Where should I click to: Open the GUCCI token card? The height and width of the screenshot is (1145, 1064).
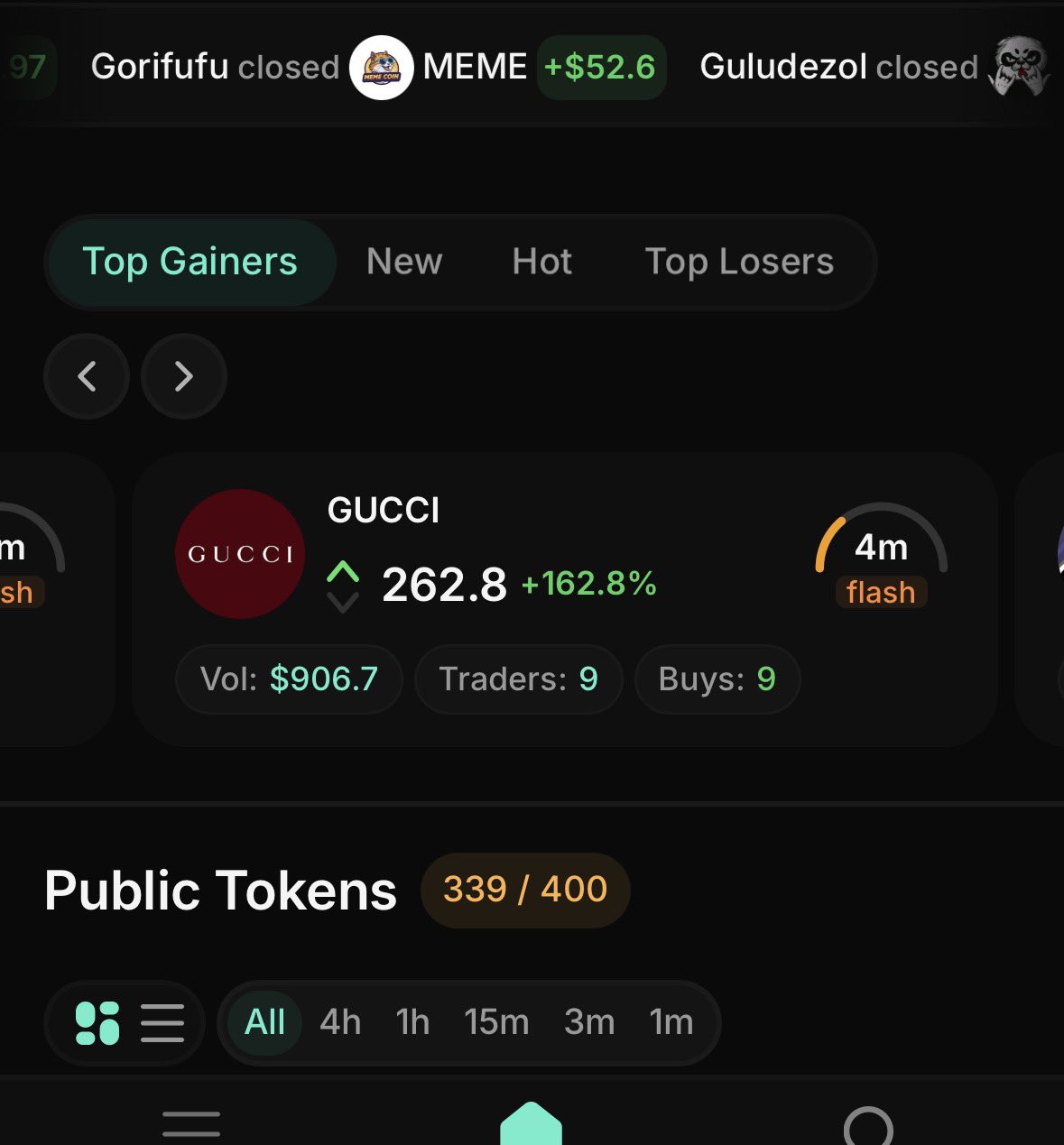click(x=564, y=598)
